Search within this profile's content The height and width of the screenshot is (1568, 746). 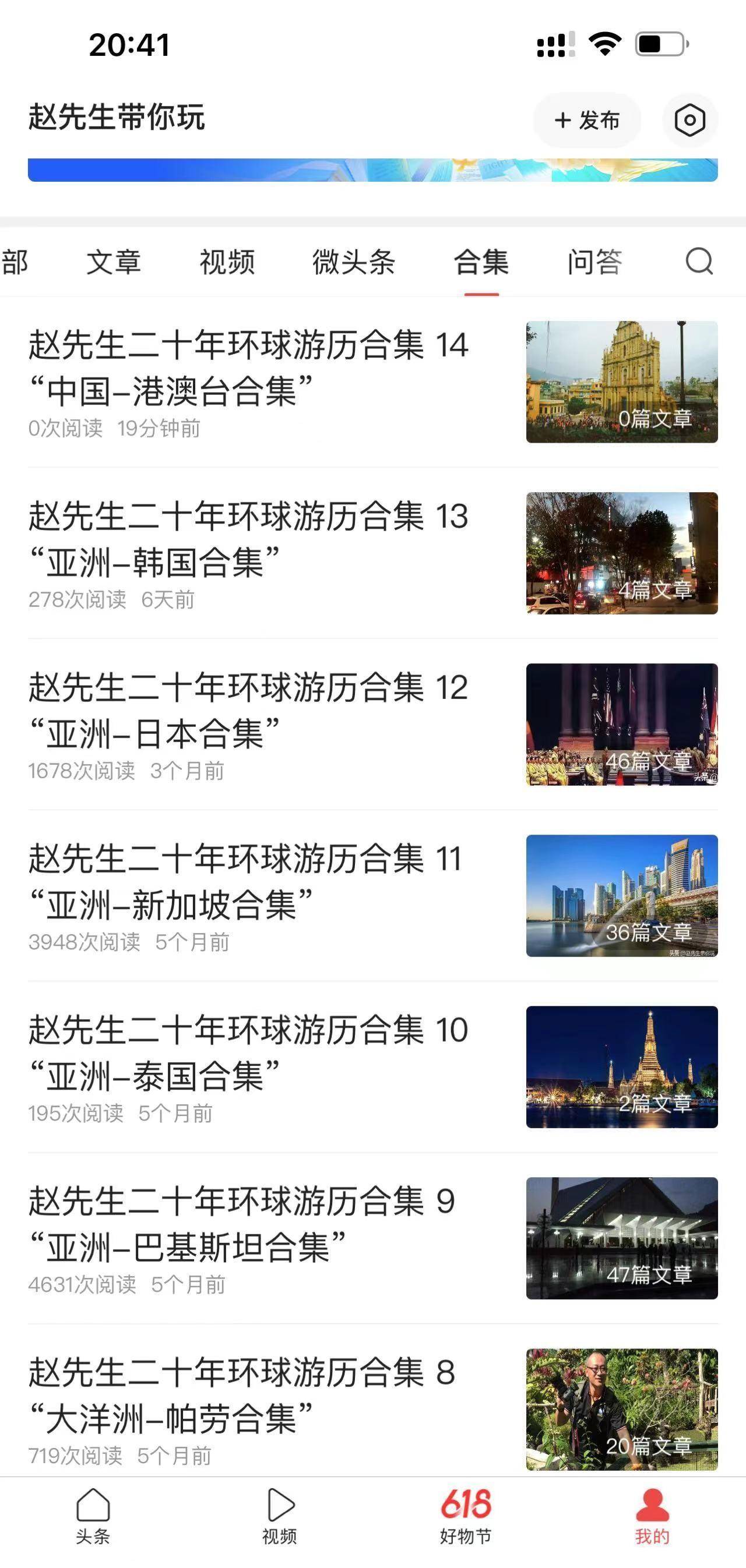coord(698,262)
